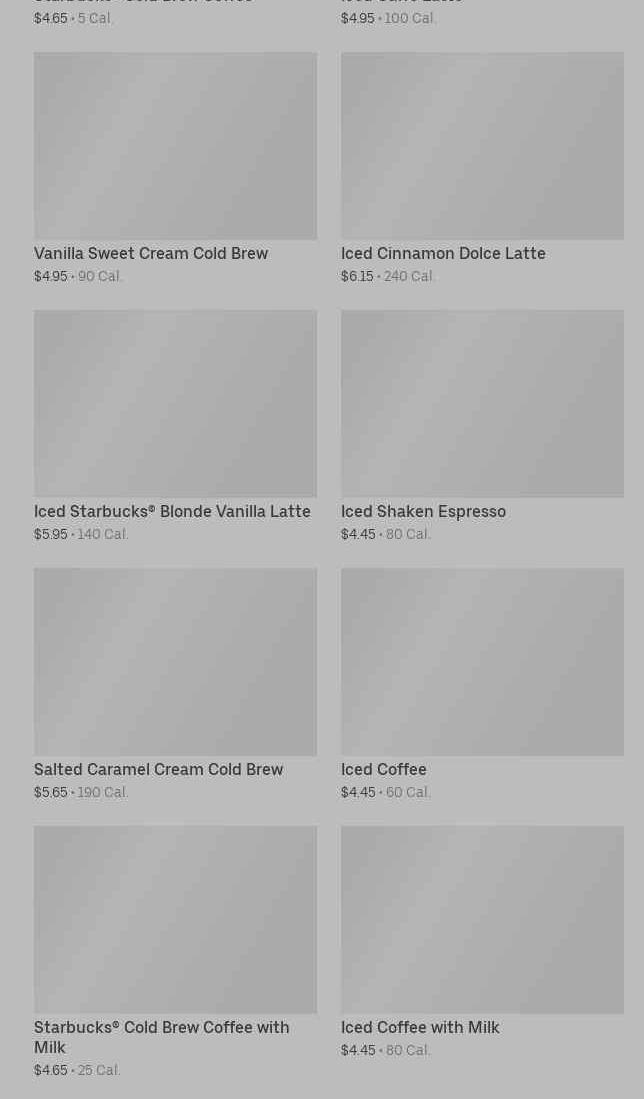
Task: Choose Iced Shaken Espresso
Action: pyautogui.click(x=482, y=404)
